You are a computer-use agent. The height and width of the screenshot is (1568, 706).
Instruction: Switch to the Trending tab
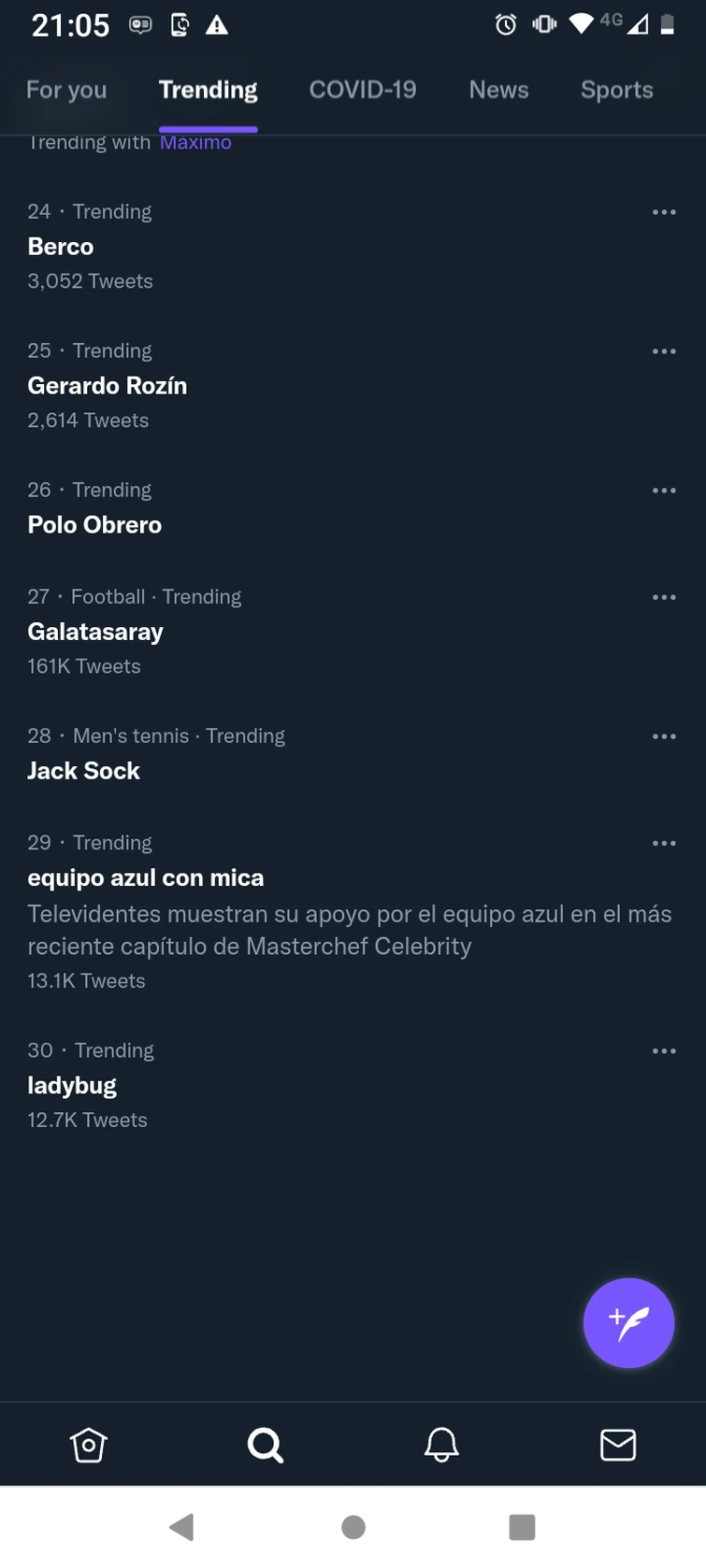pyautogui.click(x=208, y=90)
